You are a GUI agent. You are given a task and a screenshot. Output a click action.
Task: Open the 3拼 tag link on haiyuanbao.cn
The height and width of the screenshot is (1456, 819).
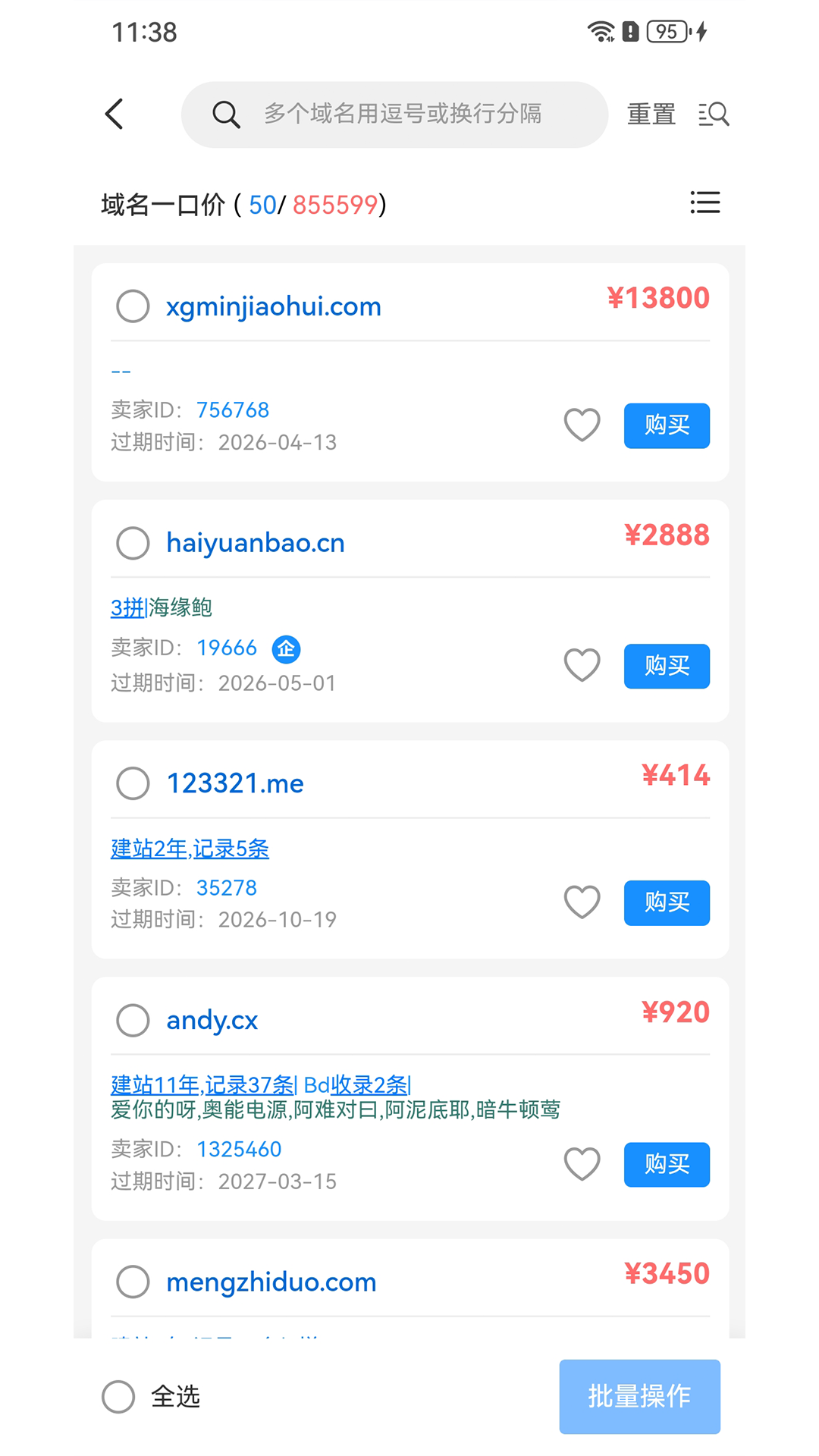click(127, 607)
